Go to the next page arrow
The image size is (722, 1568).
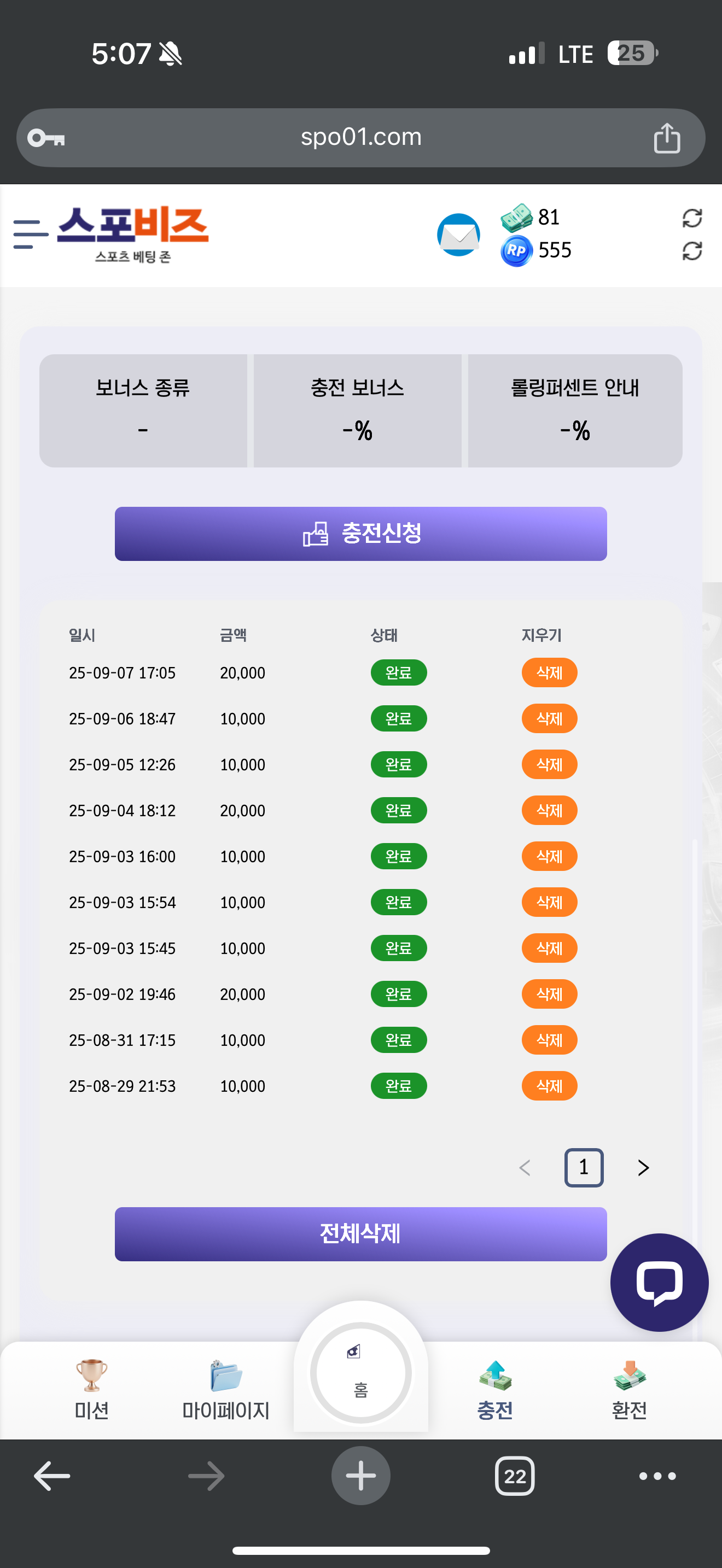click(643, 1167)
